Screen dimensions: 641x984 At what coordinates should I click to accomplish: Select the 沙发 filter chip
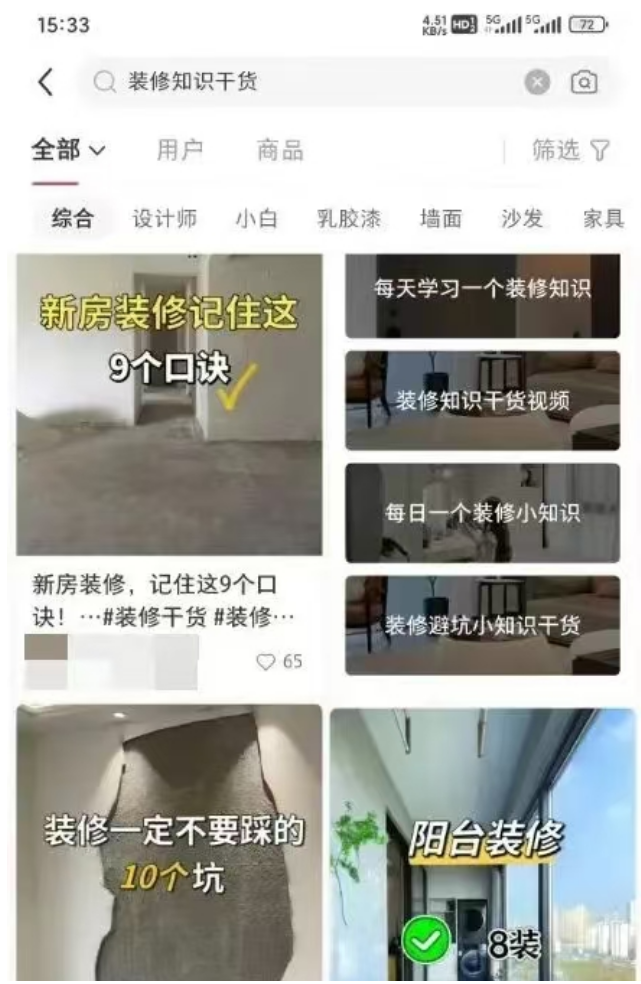(x=521, y=220)
